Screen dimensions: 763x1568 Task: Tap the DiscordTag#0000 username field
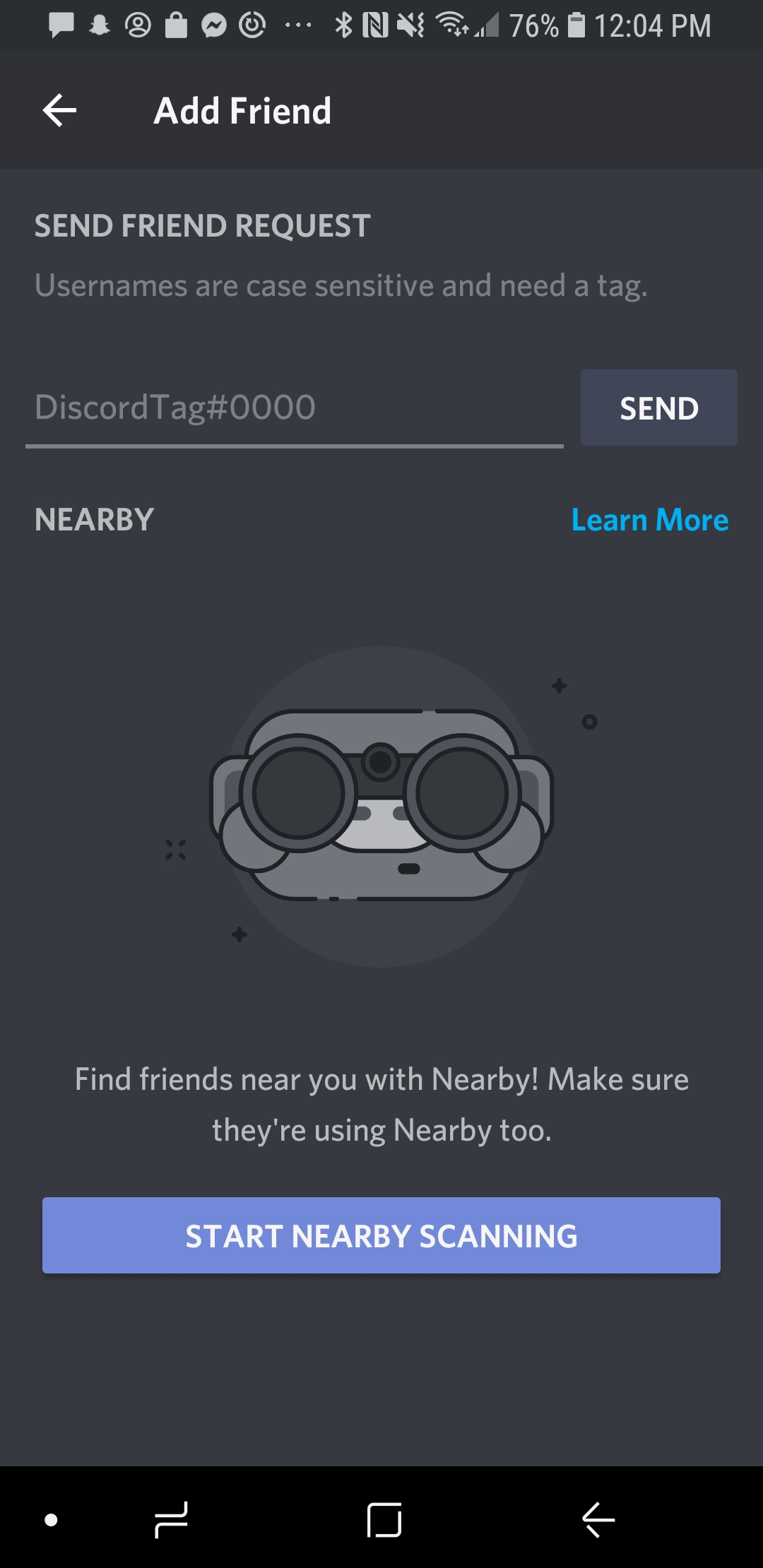295,408
